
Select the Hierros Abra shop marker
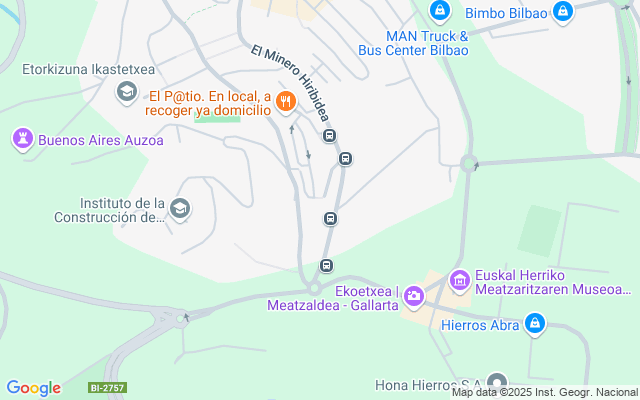click(536, 323)
